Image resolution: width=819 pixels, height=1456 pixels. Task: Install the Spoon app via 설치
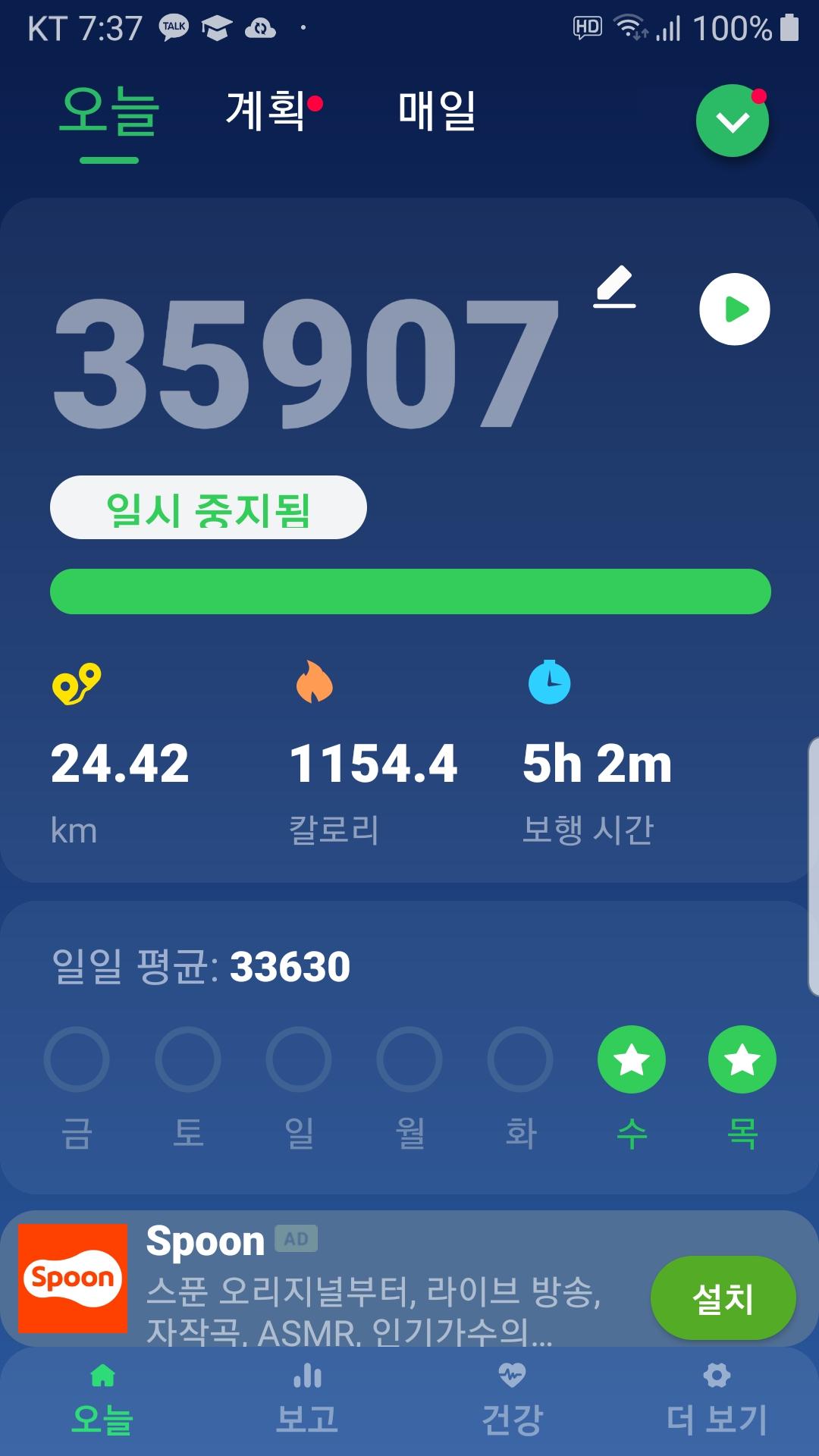click(723, 1298)
